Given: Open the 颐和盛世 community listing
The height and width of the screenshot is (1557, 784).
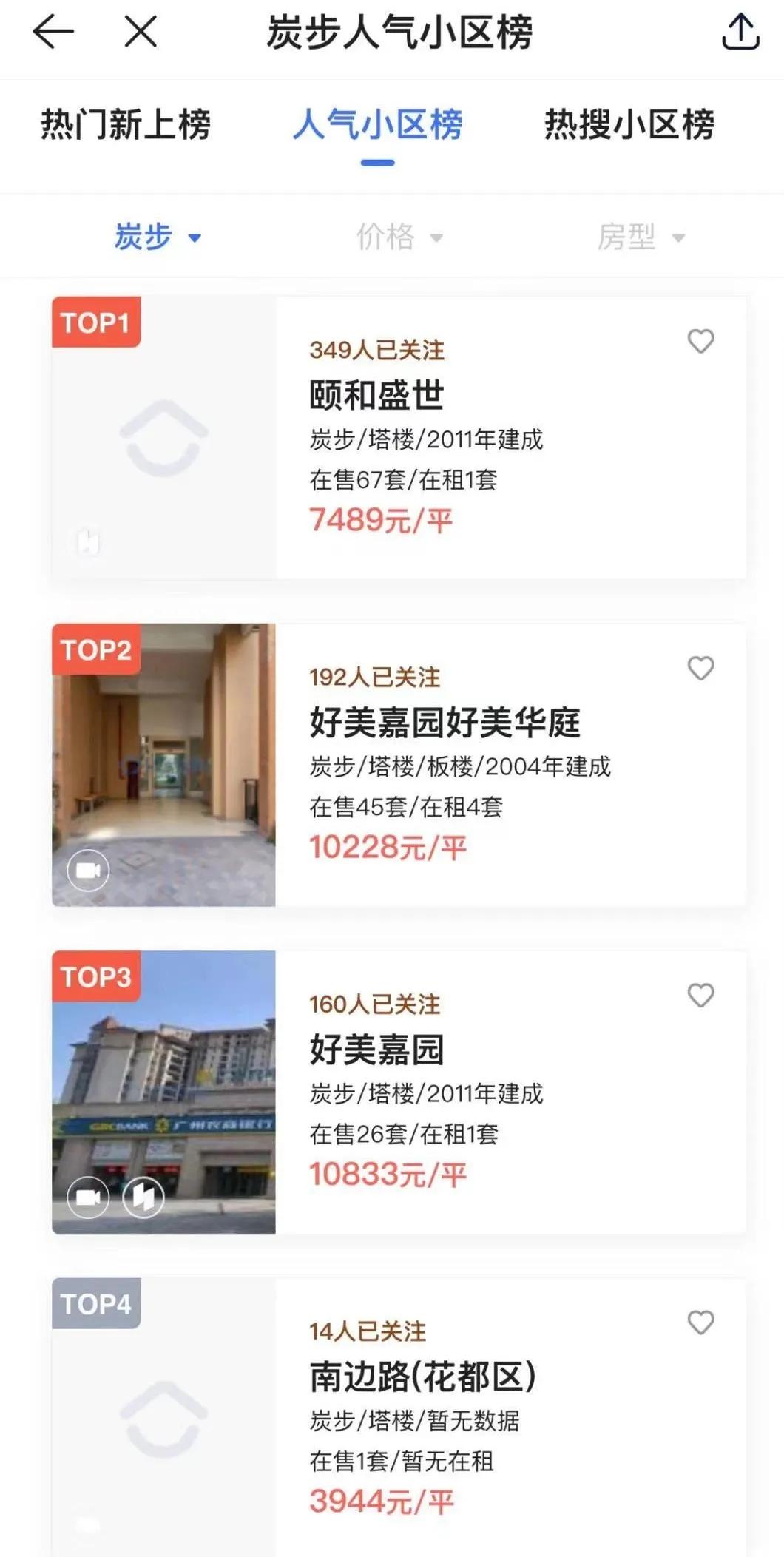Looking at the screenshot, I should 379,395.
